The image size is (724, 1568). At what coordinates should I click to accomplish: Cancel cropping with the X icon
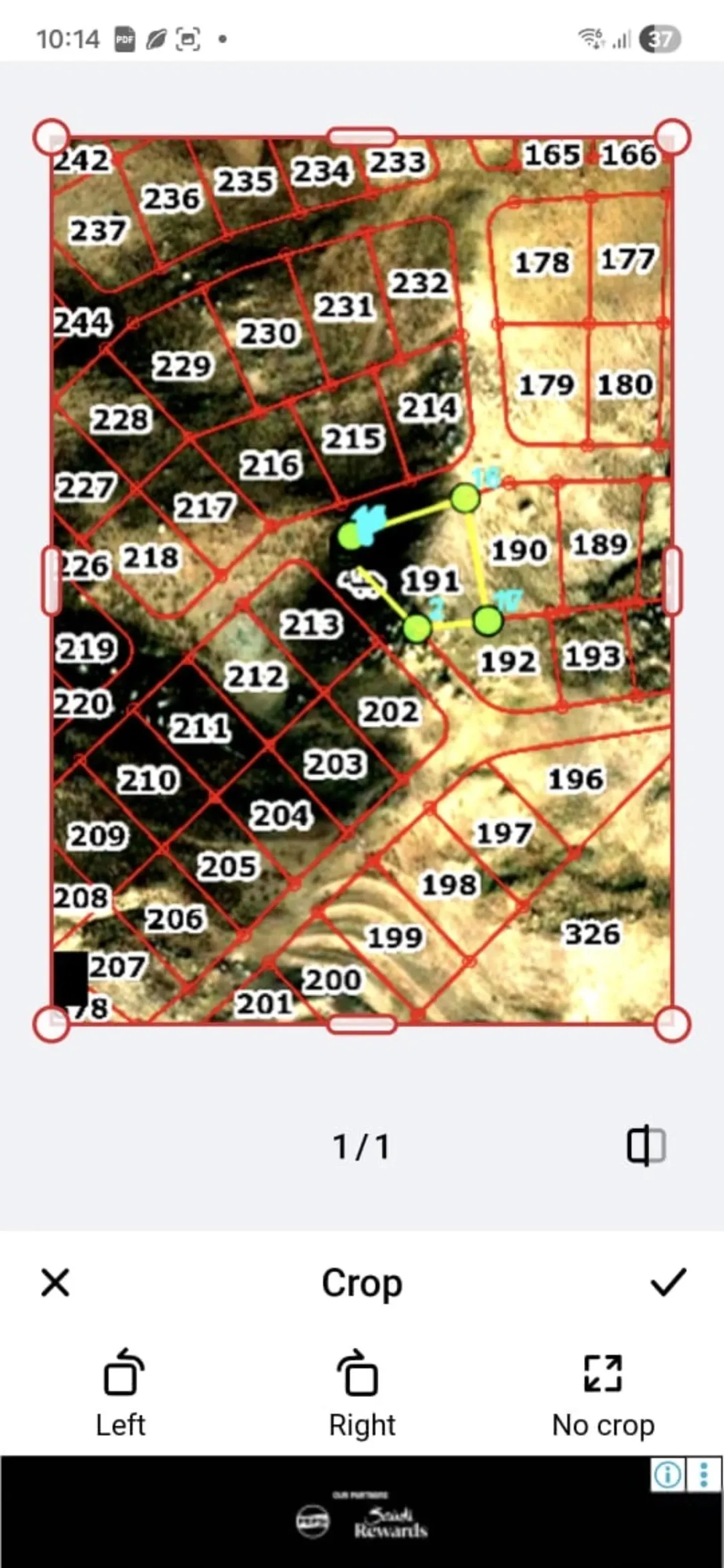55,1282
